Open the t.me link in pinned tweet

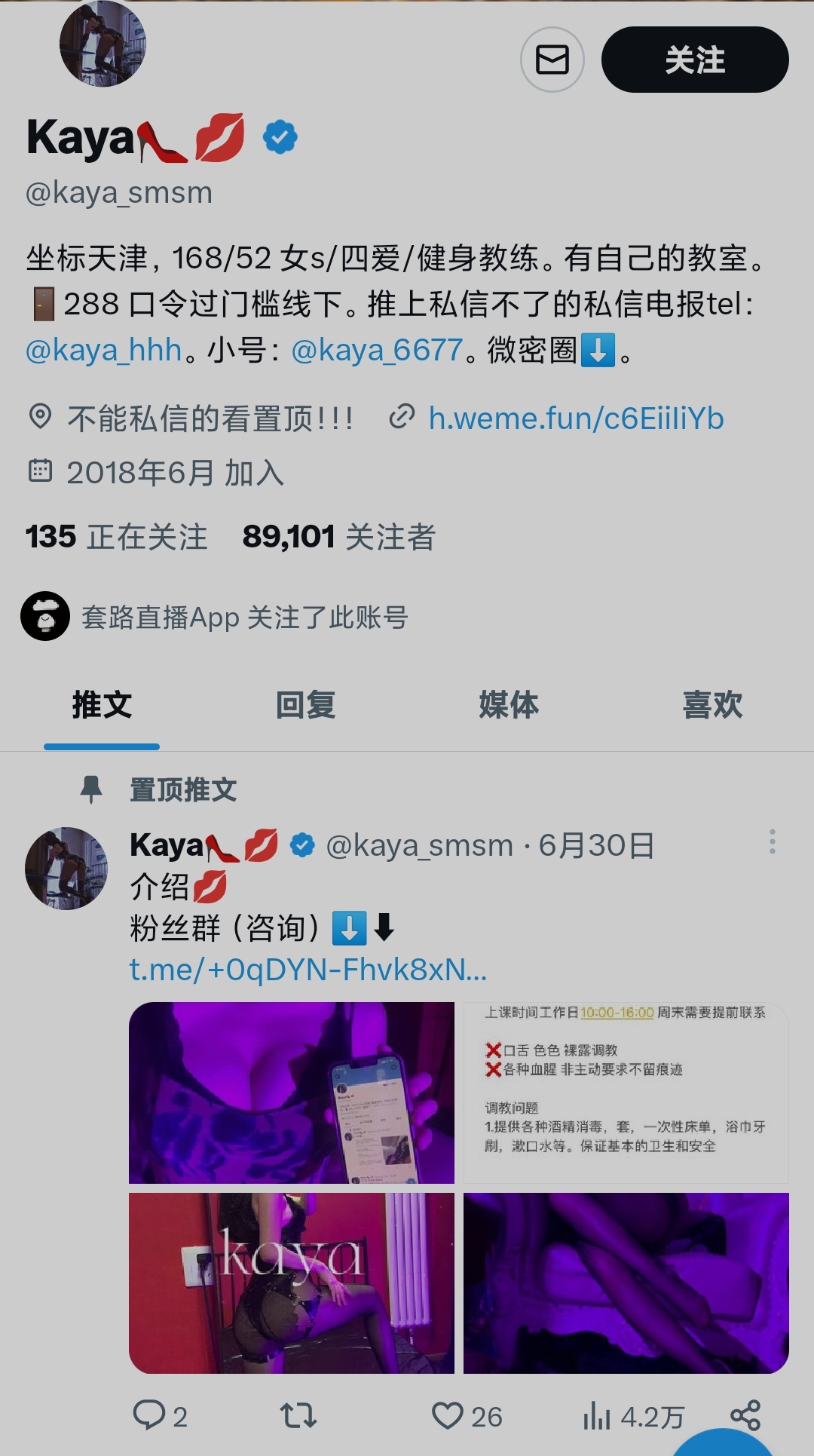(308, 970)
